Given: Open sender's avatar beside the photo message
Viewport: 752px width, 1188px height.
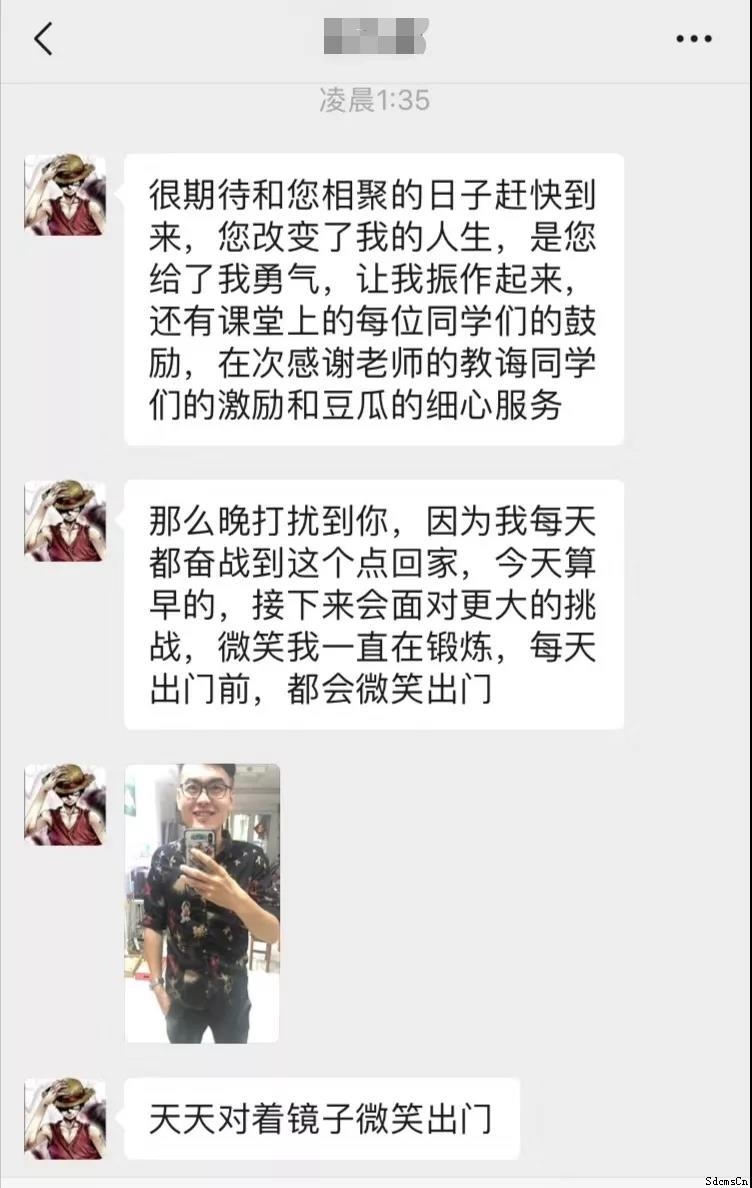Looking at the screenshot, I should (x=65, y=805).
